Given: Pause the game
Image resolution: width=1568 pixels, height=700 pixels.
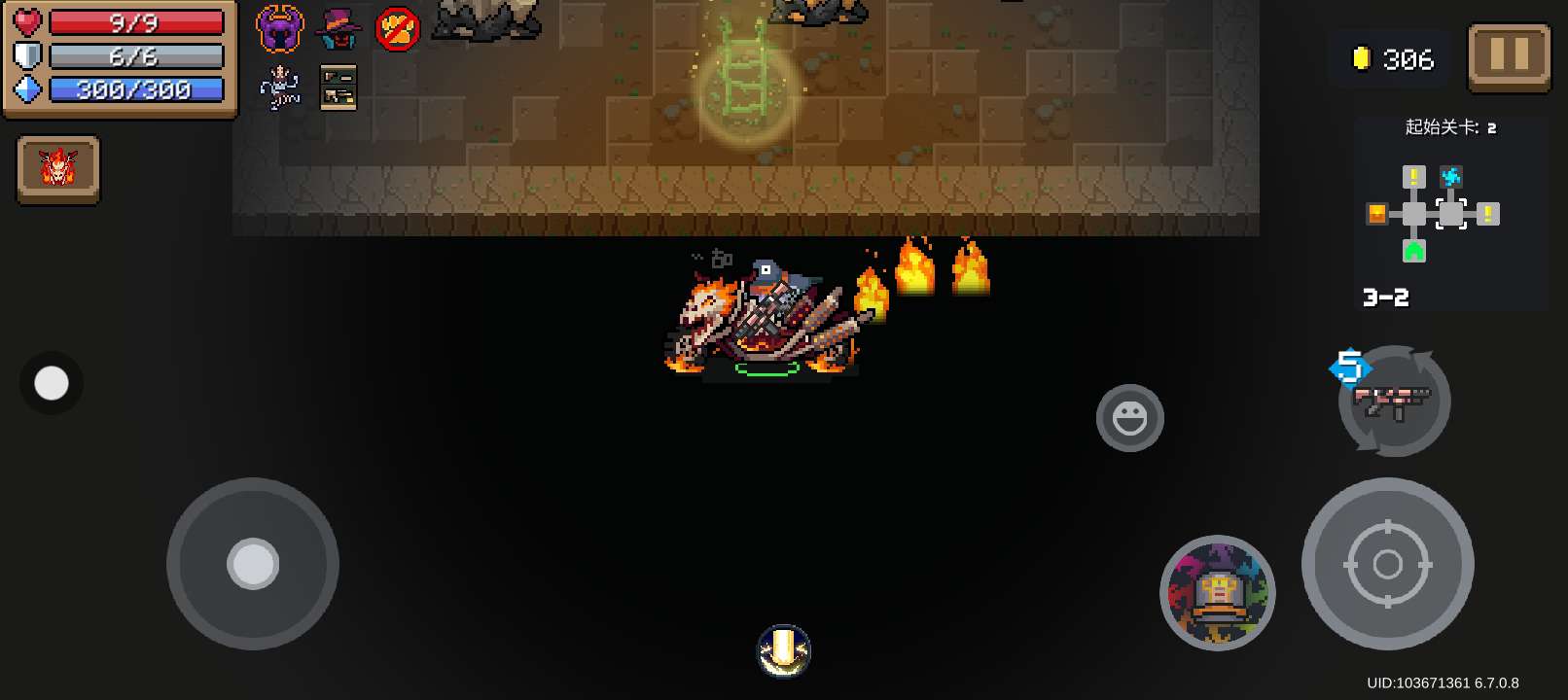Looking at the screenshot, I should tap(1509, 57).
